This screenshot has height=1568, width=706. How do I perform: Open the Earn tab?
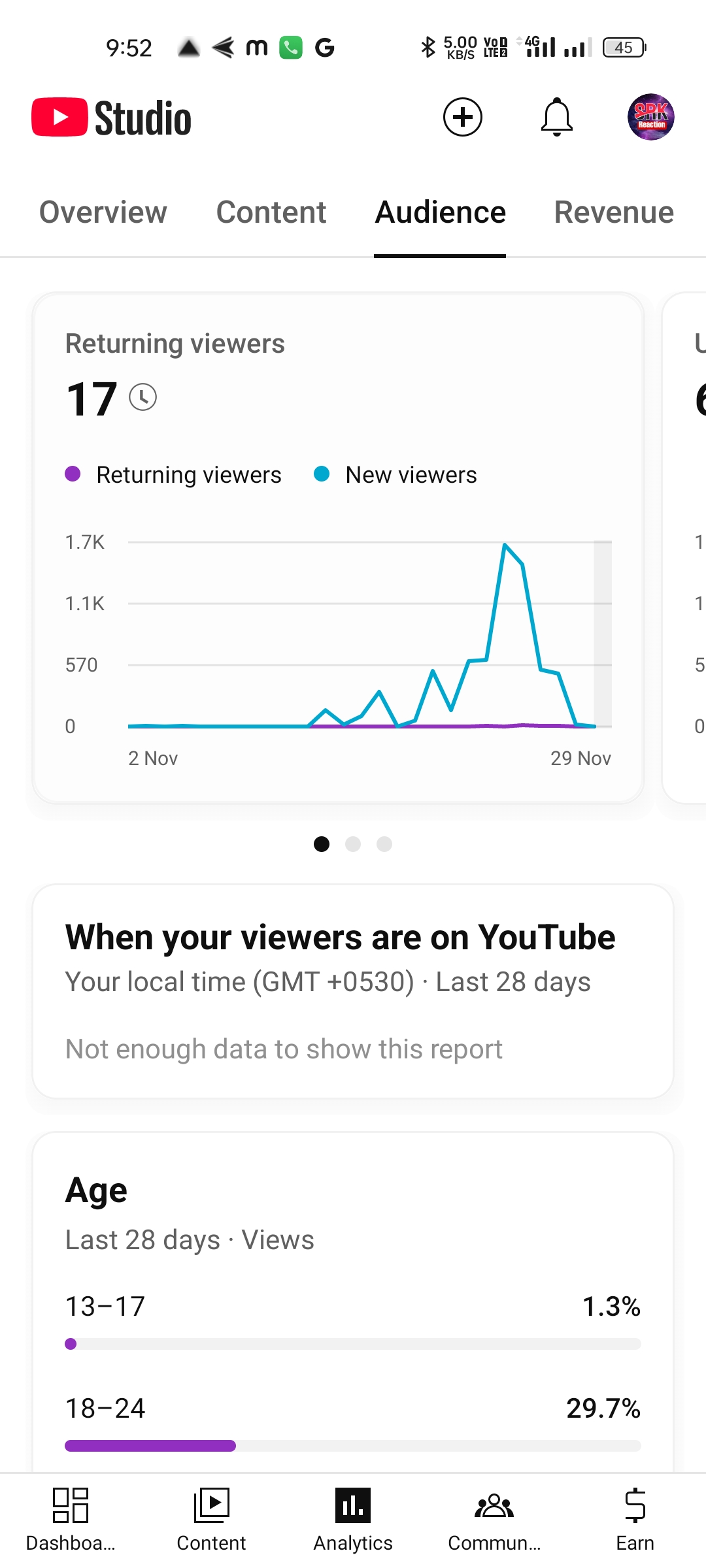tap(635, 1520)
